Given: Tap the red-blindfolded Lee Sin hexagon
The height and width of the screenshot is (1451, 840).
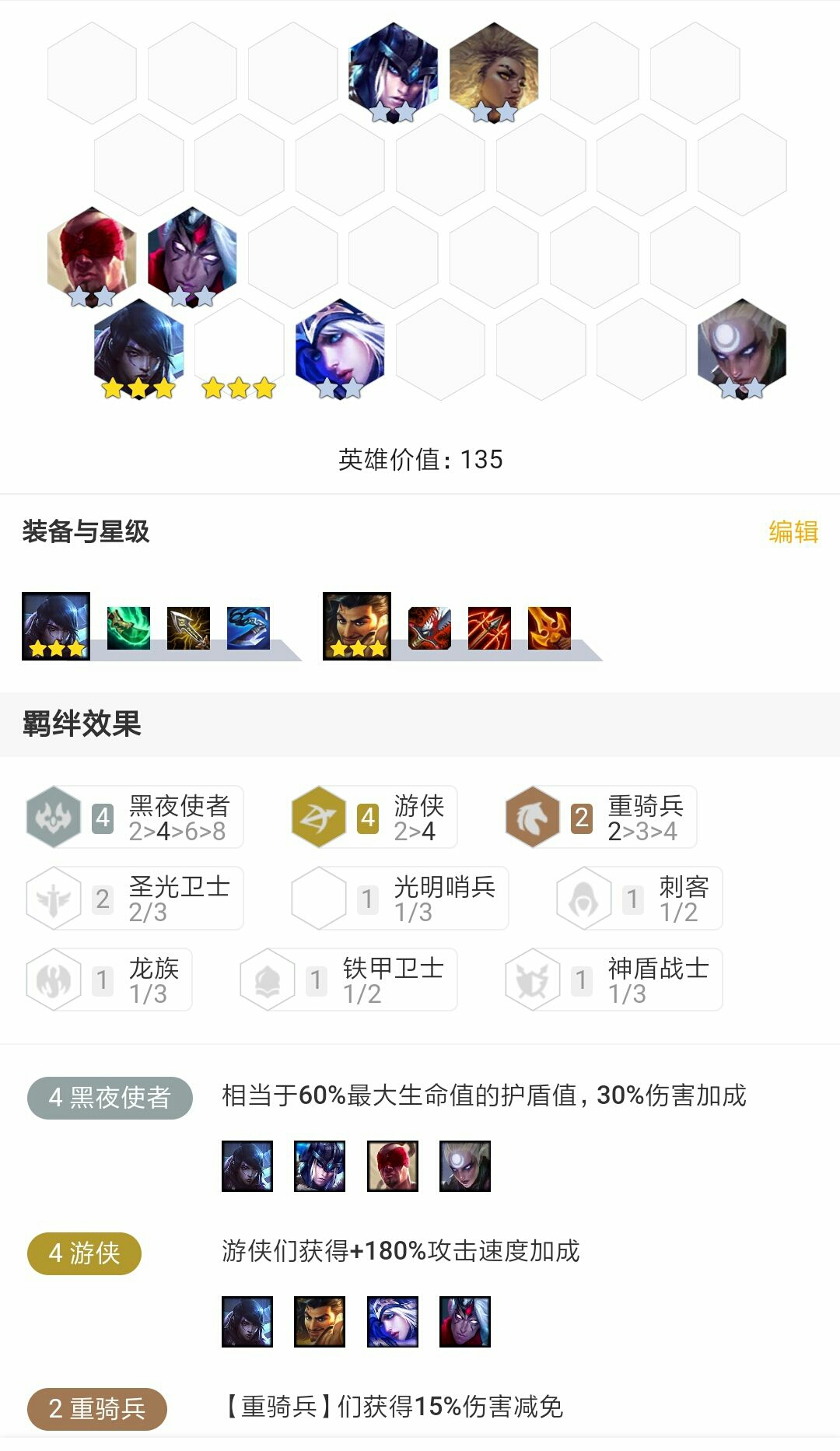Looking at the screenshot, I should (x=92, y=255).
